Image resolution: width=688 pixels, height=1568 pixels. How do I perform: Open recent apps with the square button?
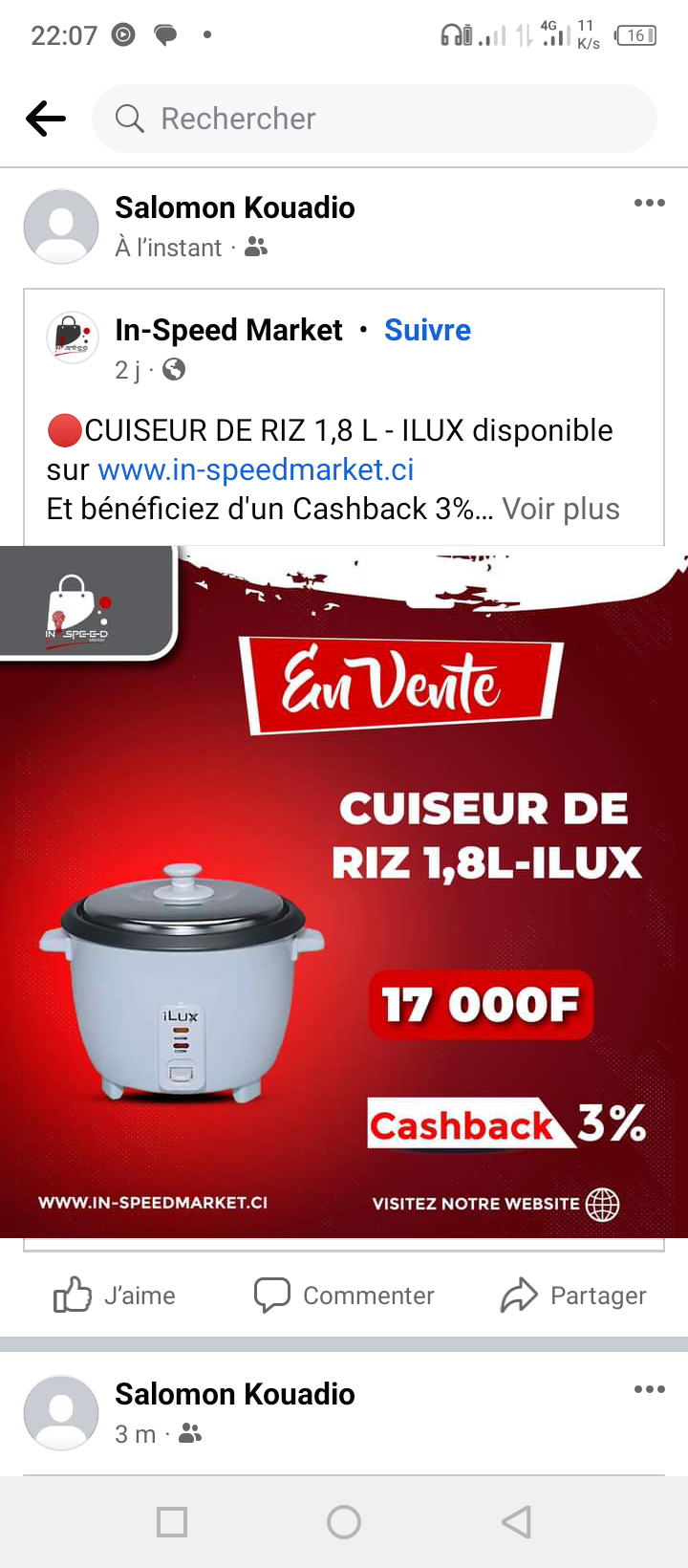click(x=172, y=1522)
